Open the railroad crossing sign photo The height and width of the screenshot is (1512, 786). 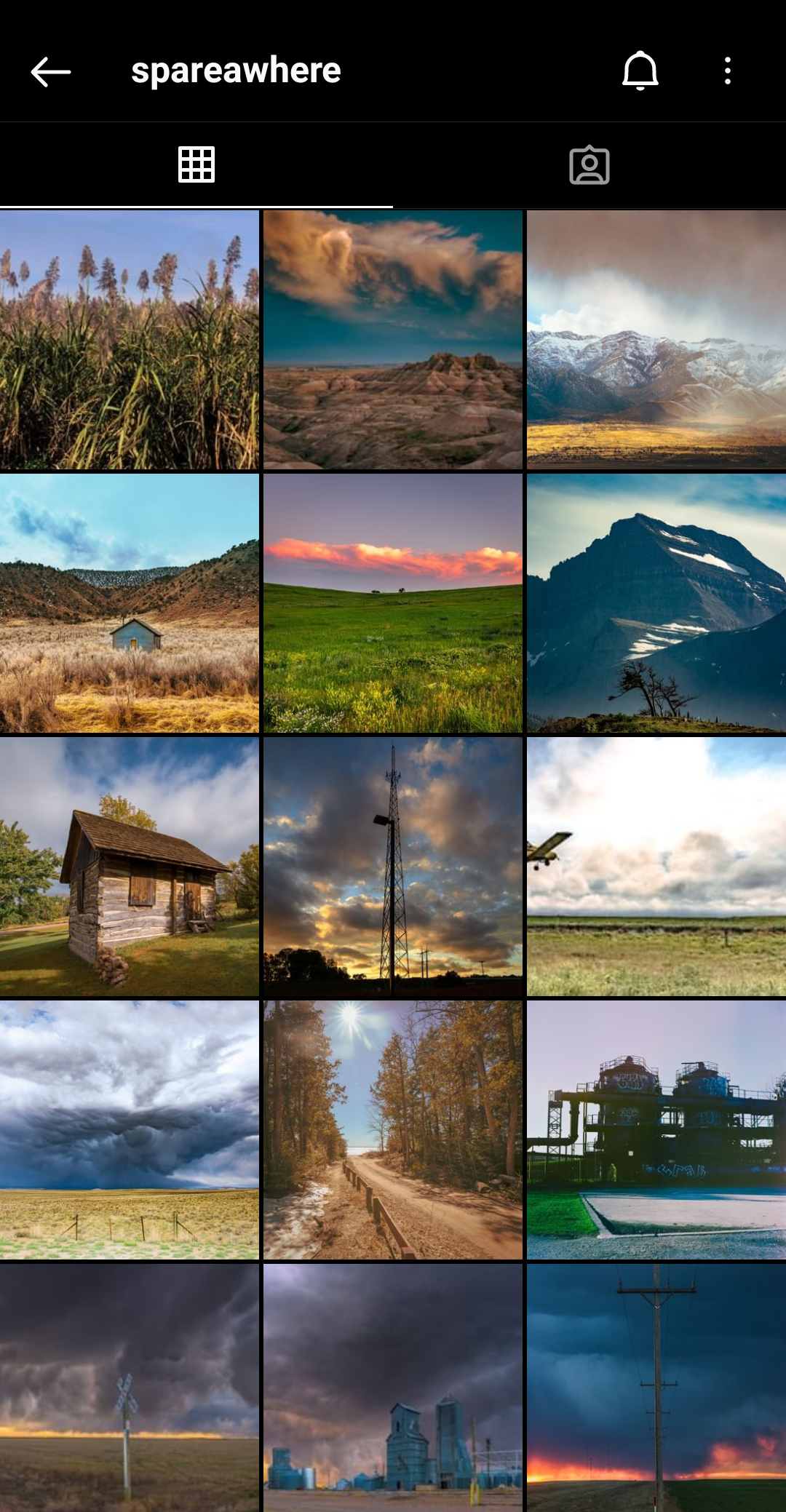pyautogui.click(x=130, y=1388)
